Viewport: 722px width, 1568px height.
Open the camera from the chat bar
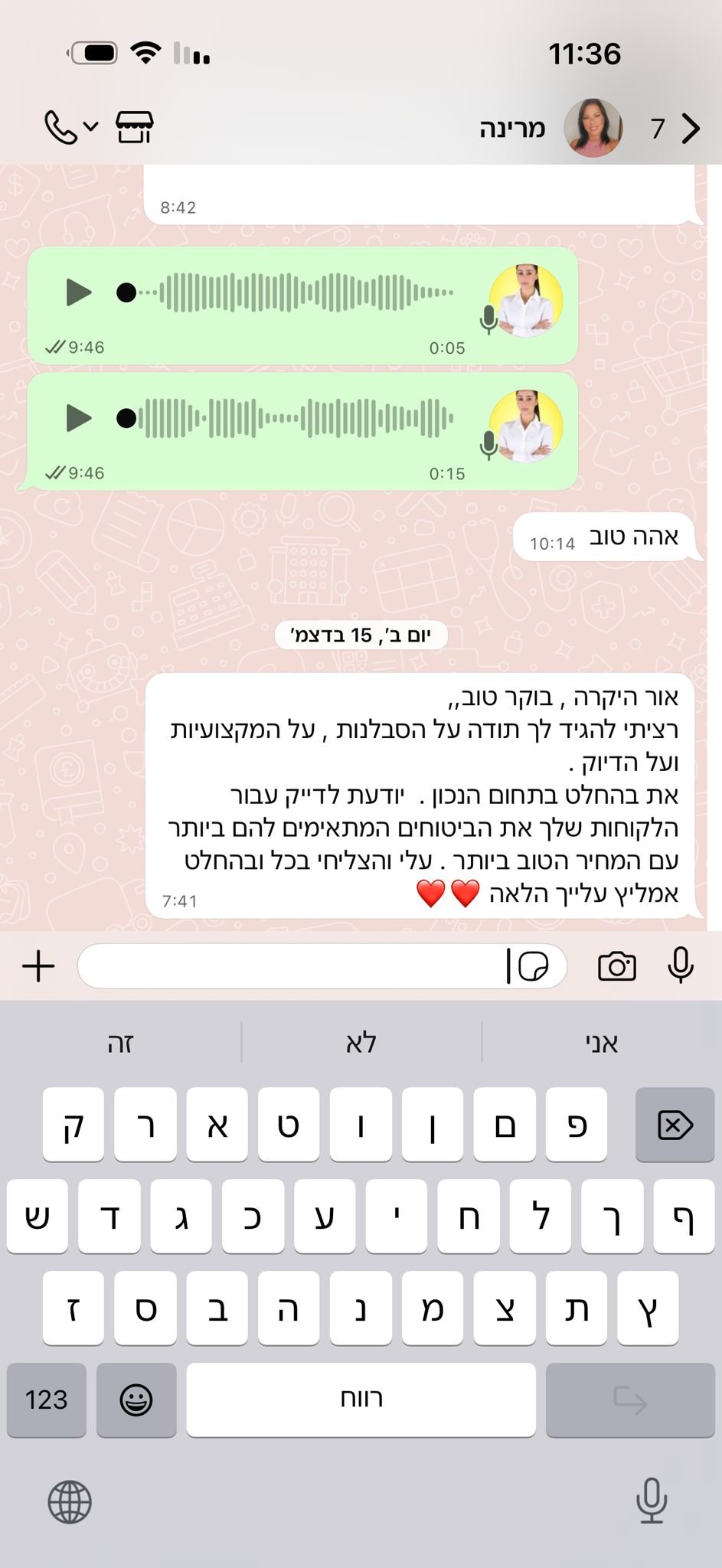(x=617, y=966)
